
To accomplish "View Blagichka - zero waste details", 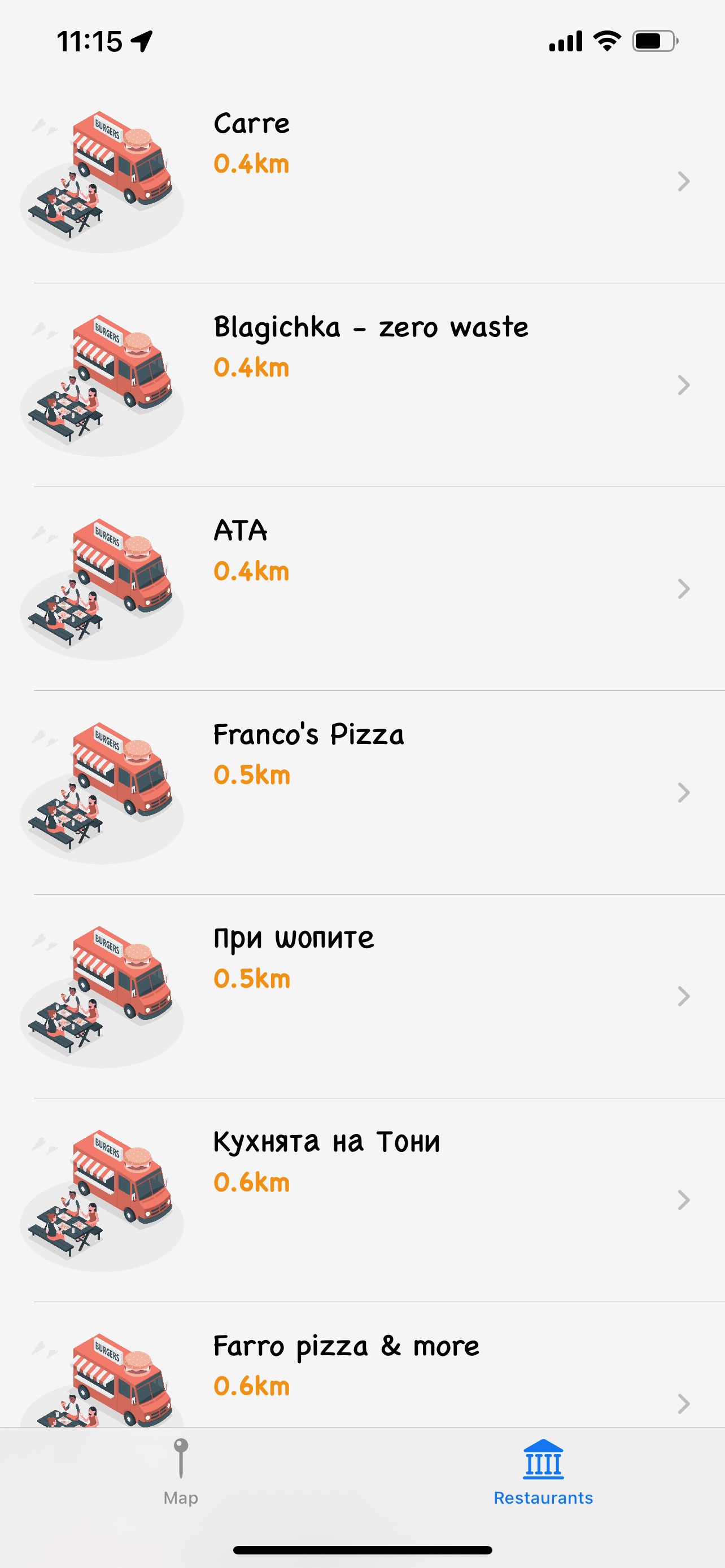I will point(362,385).
